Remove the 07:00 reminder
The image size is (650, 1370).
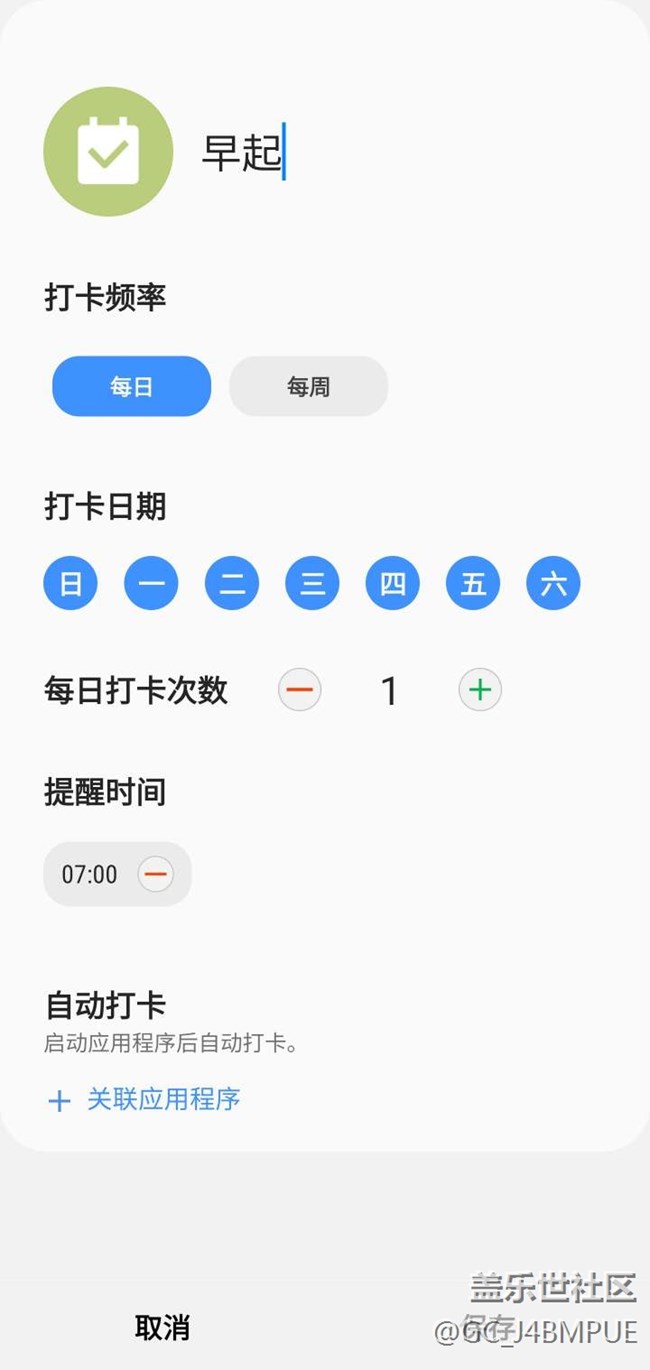155,875
